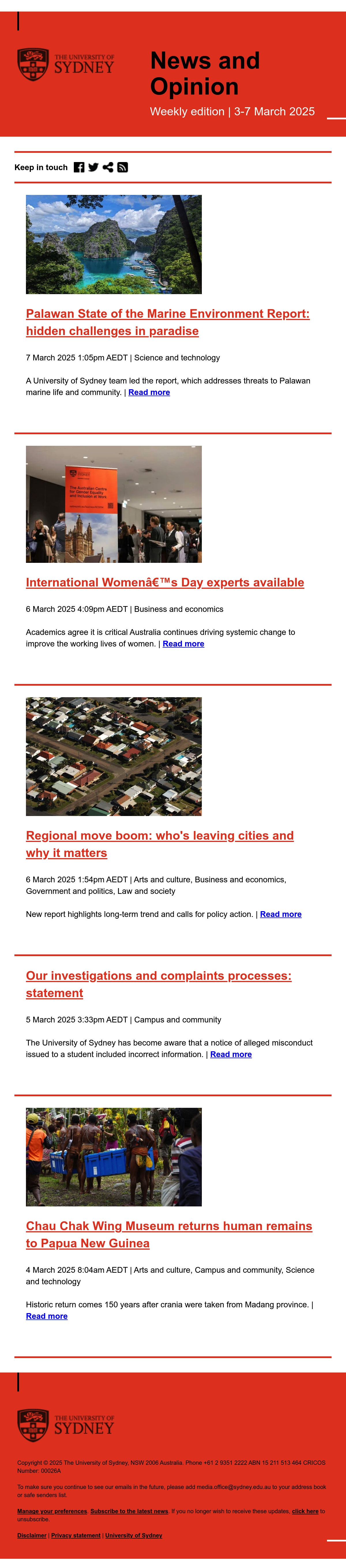Screen dimensions: 346x1568
Task: Read more about working lives of women
Action: 183,644
